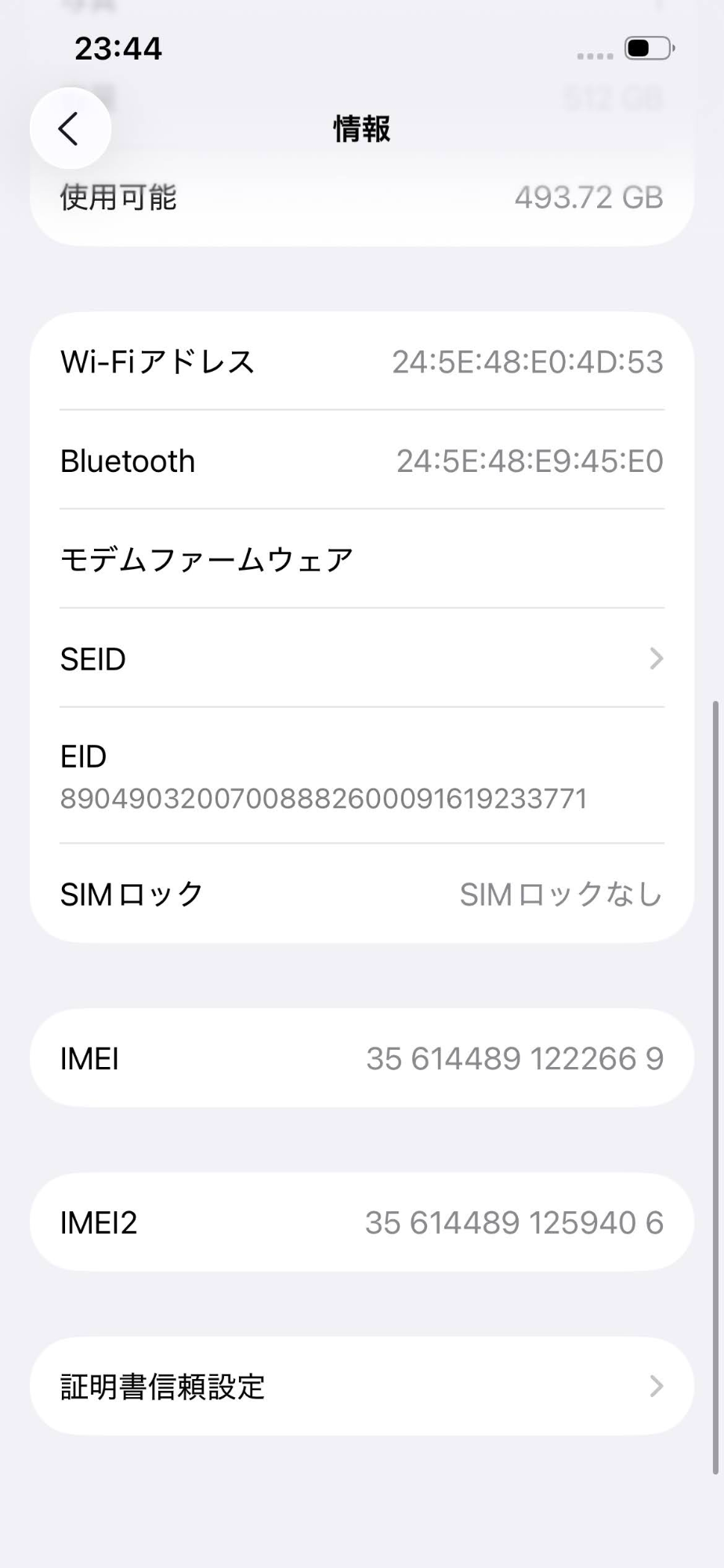
Task: Tap the Bluetooth address row
Action: [362, 461]
